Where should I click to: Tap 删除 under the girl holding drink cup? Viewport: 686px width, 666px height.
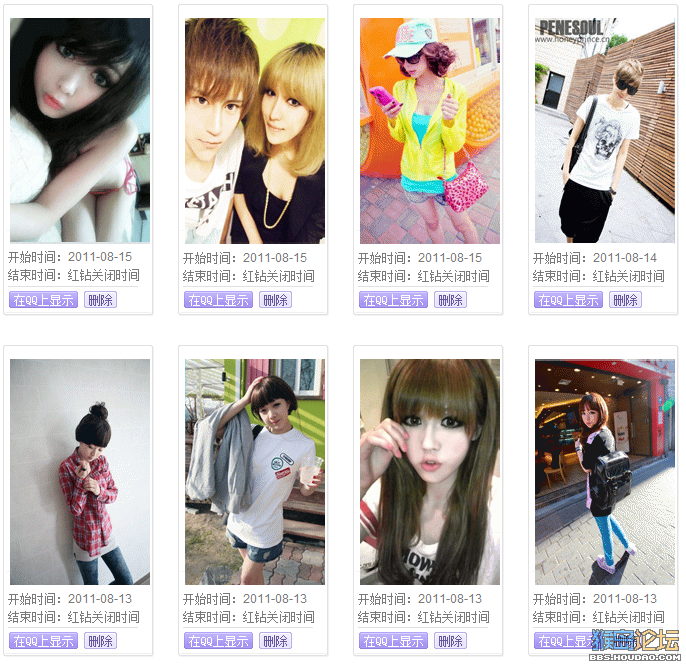tap(275, 641)
